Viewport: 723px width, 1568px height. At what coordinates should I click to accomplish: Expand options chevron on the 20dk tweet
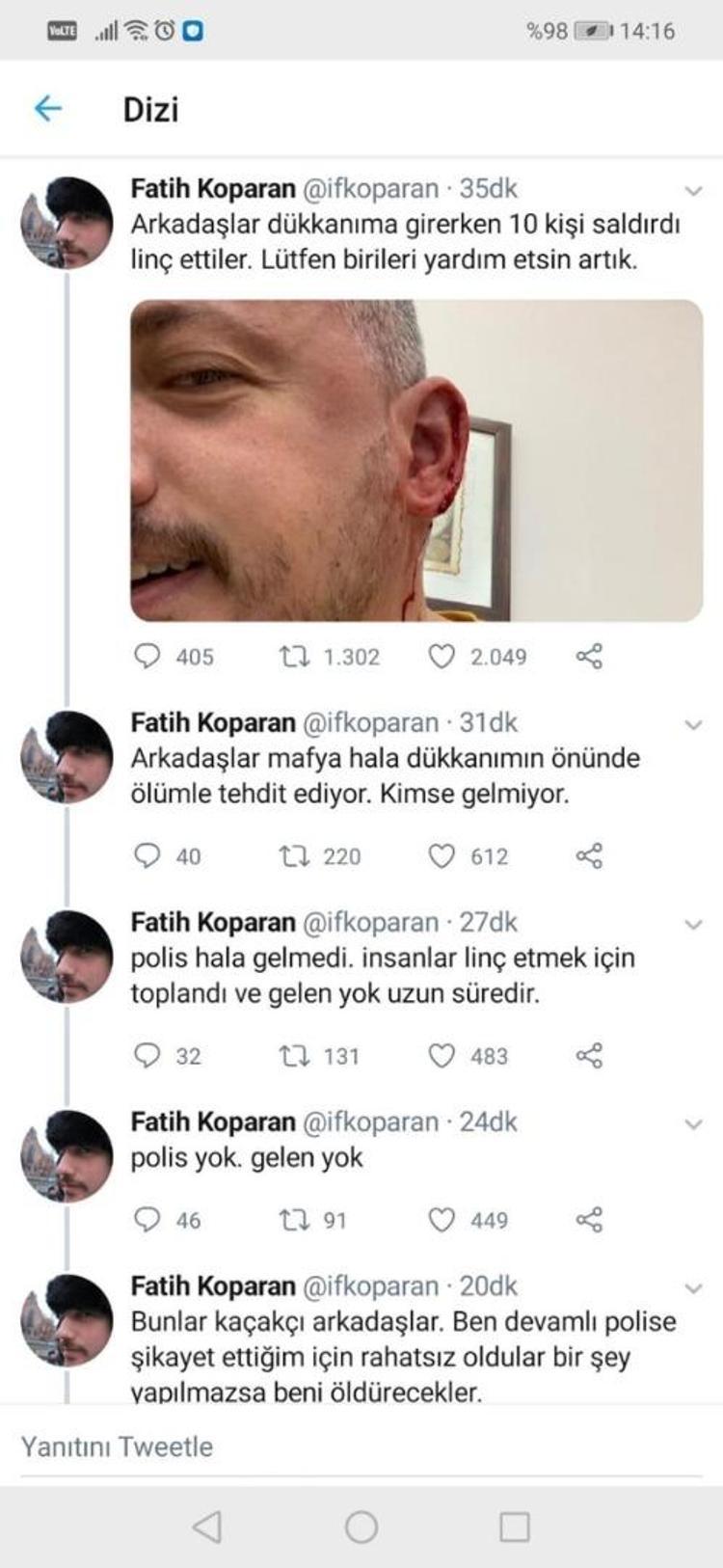click(x=693, y=1287)
